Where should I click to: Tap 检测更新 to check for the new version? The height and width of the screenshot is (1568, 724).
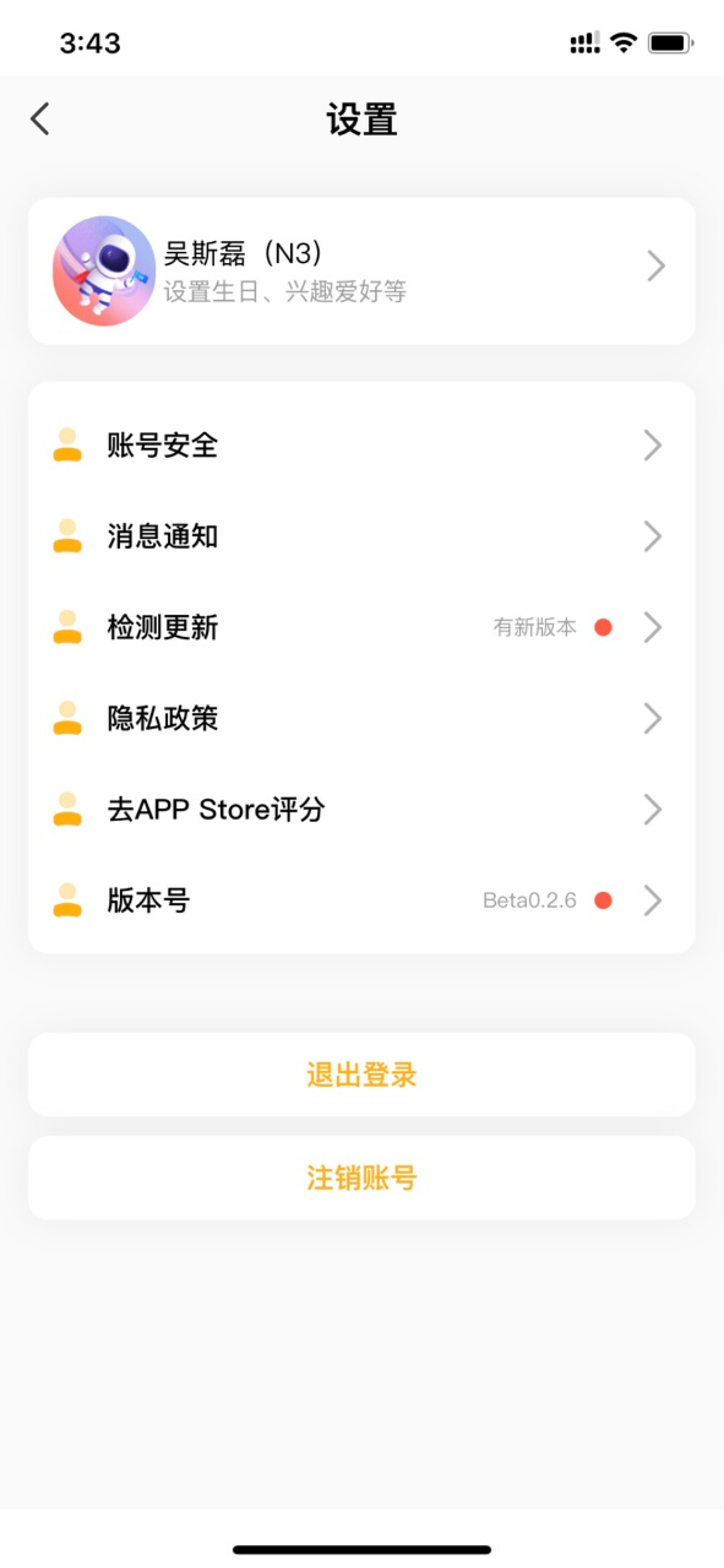tap(361, 627)
